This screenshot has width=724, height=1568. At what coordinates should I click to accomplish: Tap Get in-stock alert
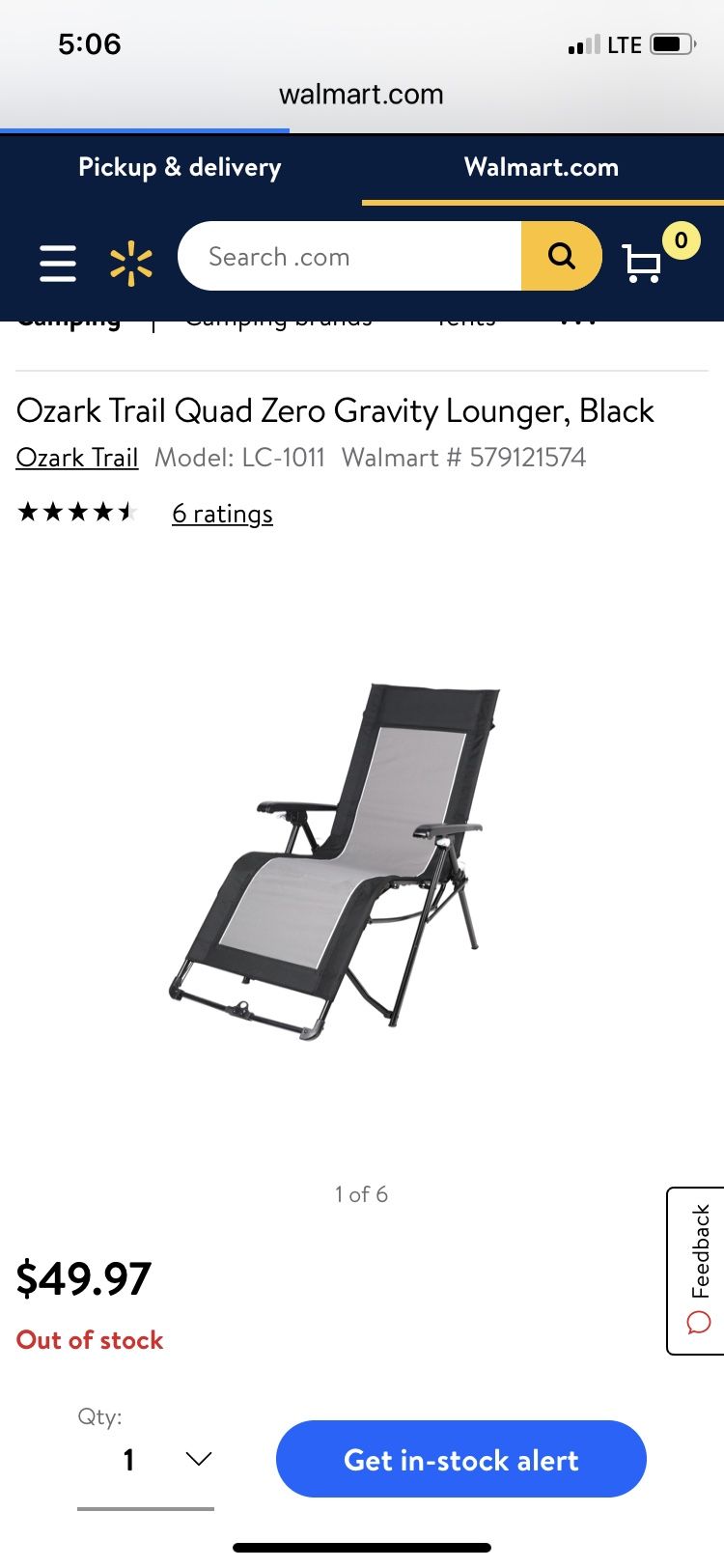460,1459
